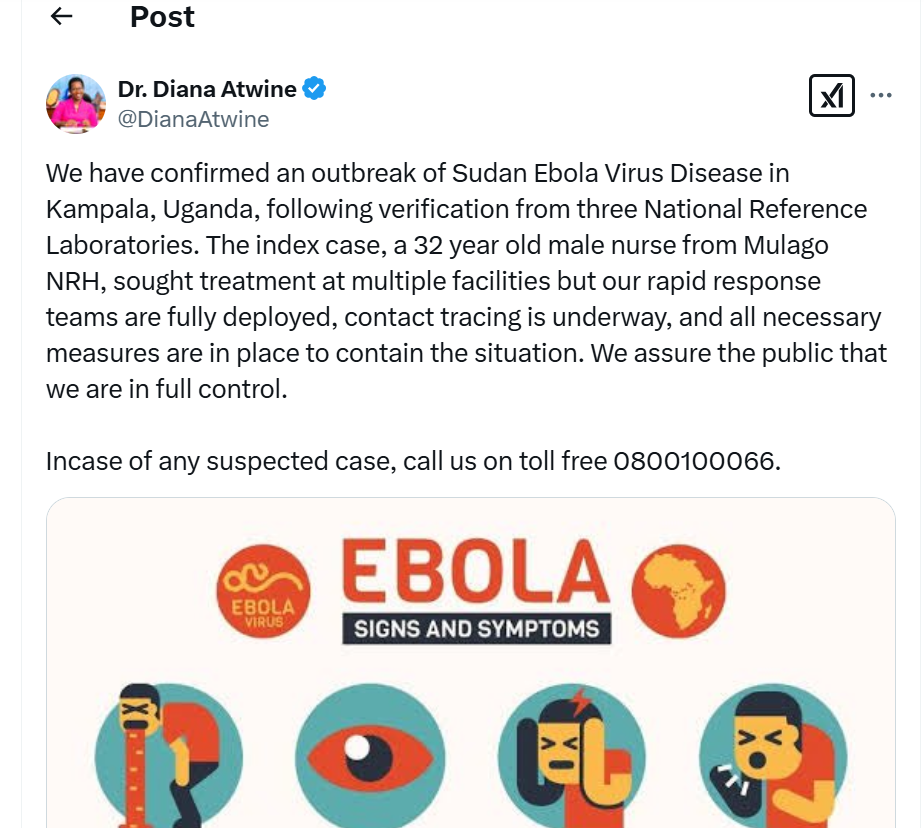The image size is (924, 828).
Task: Visit the @DianaAtwine handle
Action: 193,120
